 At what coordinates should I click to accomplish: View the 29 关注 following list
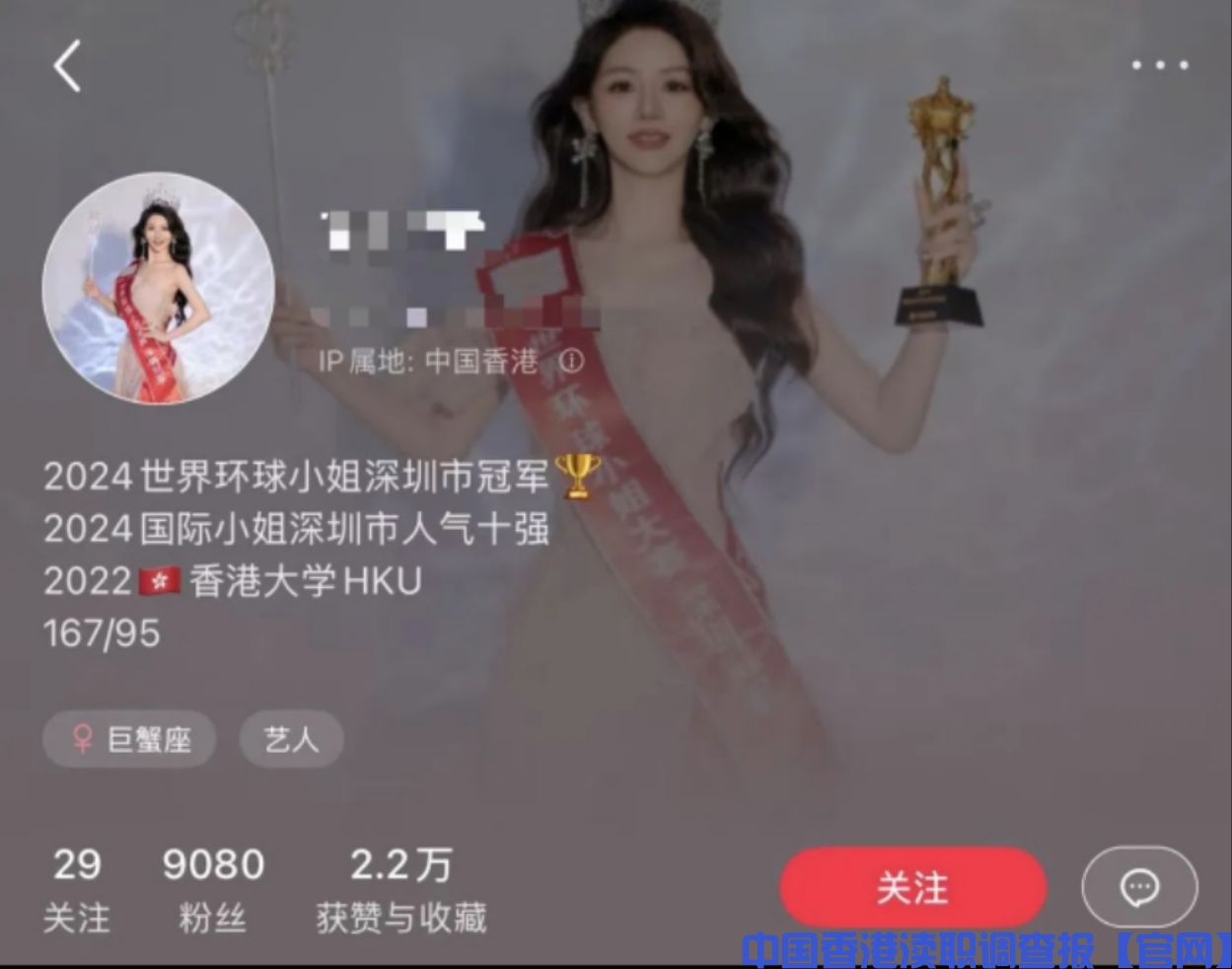[x=76, y=890]
